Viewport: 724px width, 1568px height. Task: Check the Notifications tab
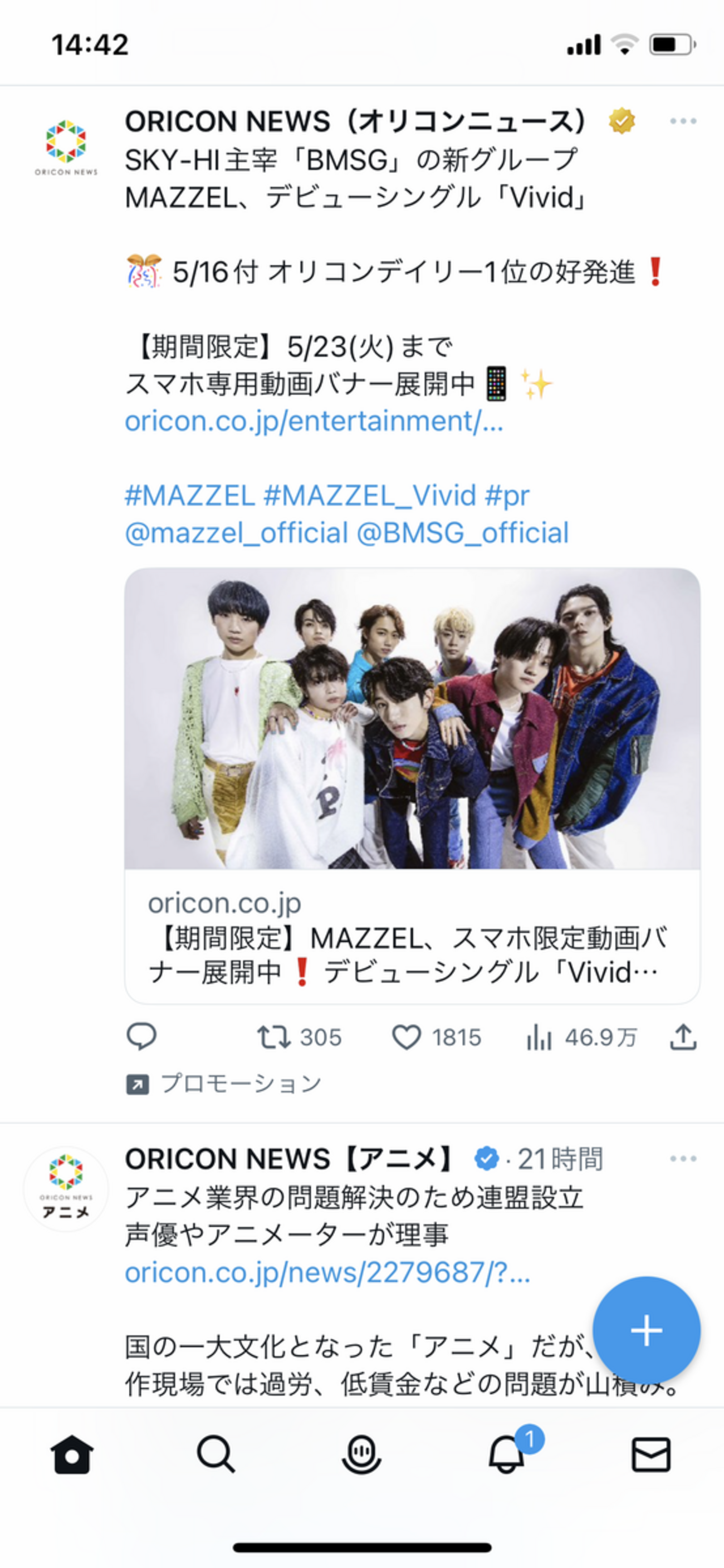point(507,1455)
